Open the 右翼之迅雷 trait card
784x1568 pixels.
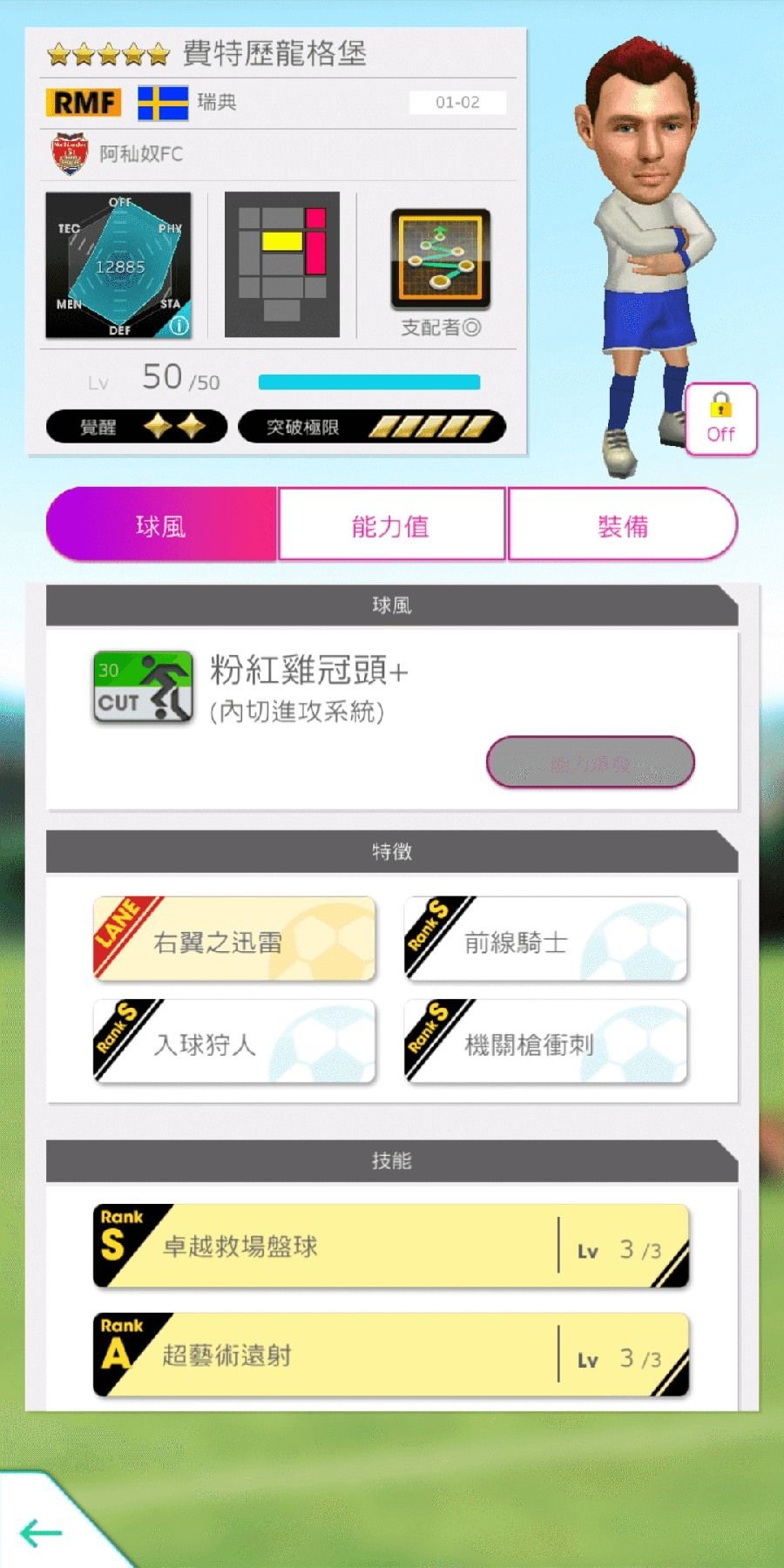234,940
